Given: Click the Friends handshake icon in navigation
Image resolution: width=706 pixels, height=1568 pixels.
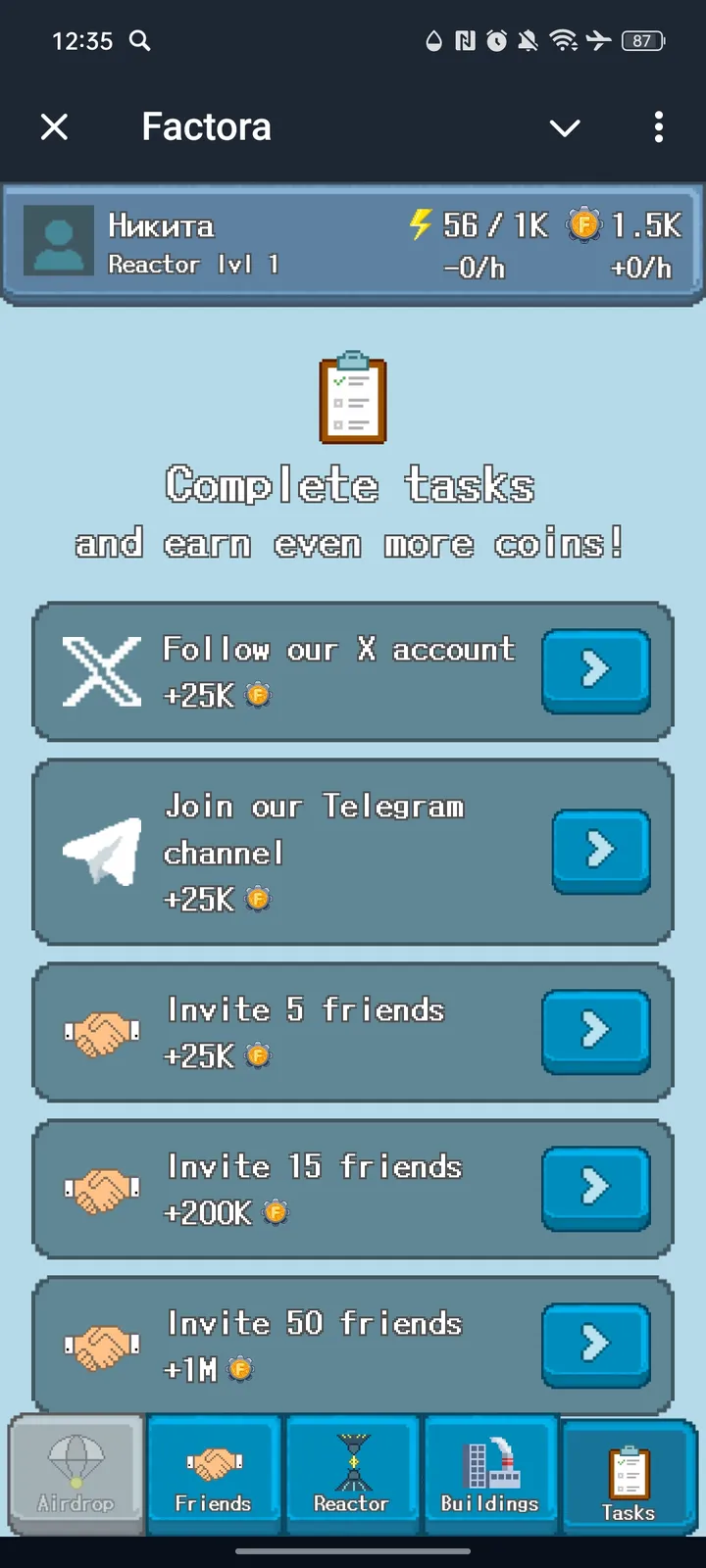Looking at the screenshot, I should 214,1462.
